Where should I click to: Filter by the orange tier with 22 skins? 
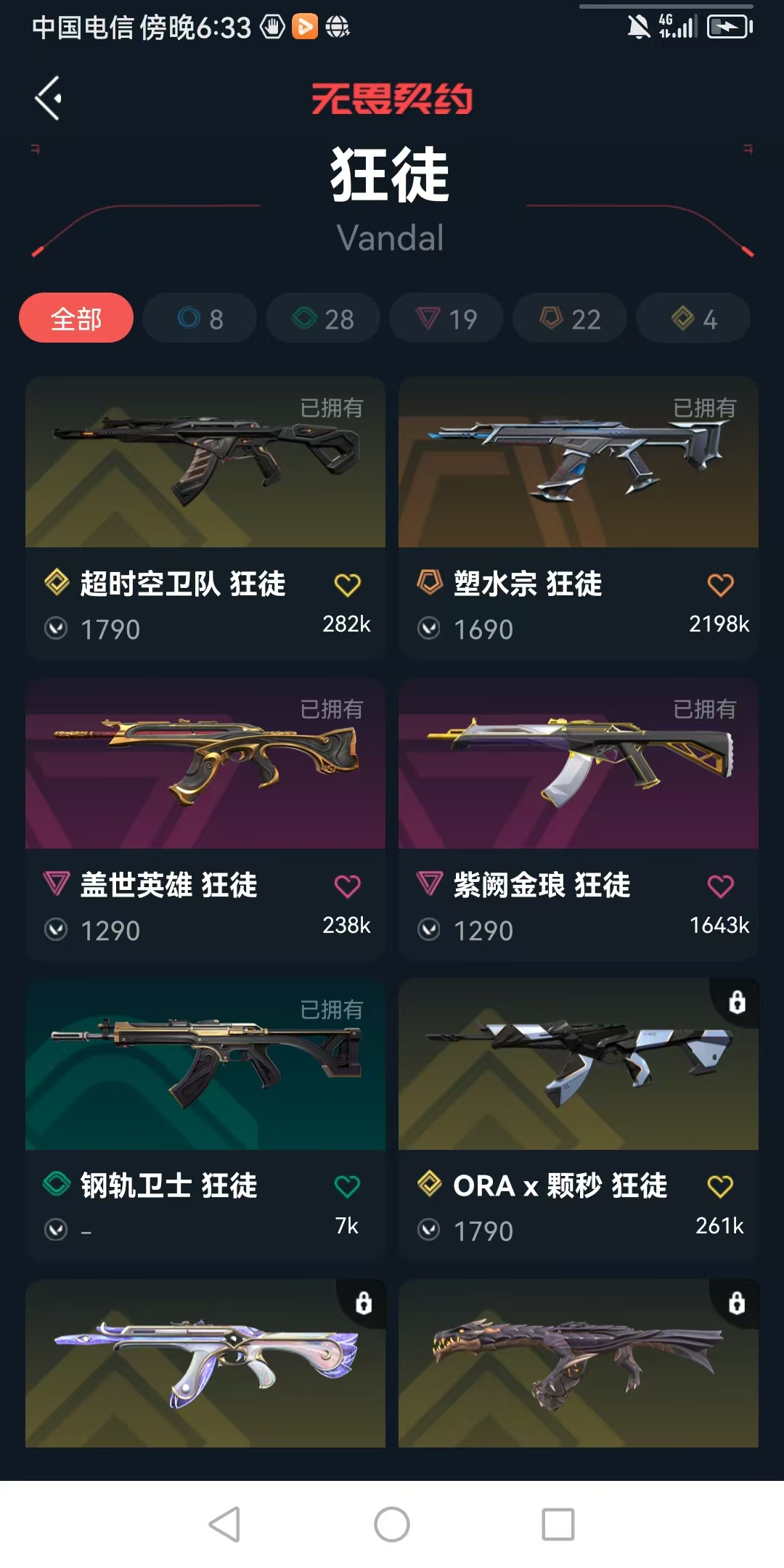pyautogui.click(x=570, y=318)
